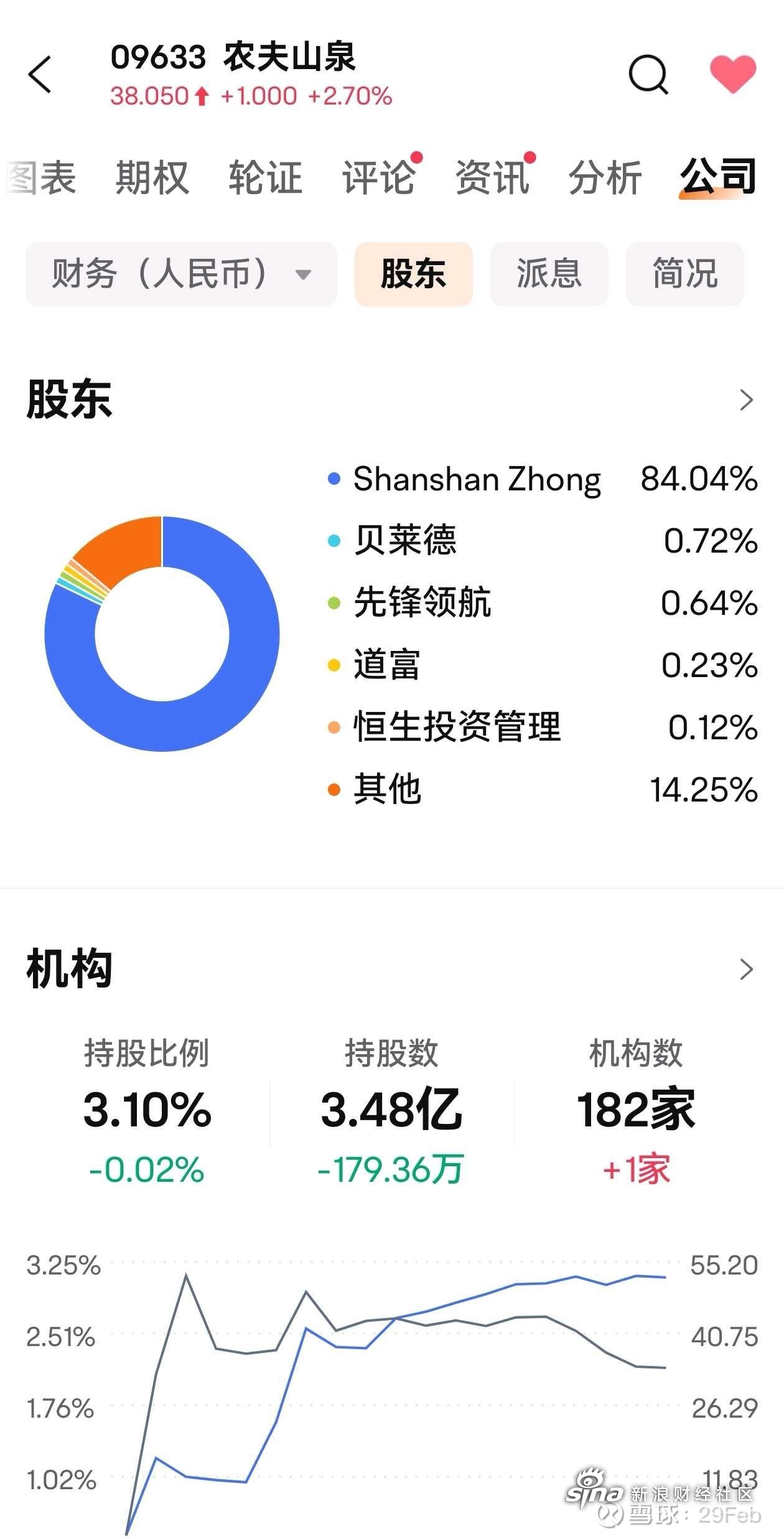Image resolution: width=784 pixels, height=1539 pixels.
Task: Go back using the arrow
Action: pos(40,75)
